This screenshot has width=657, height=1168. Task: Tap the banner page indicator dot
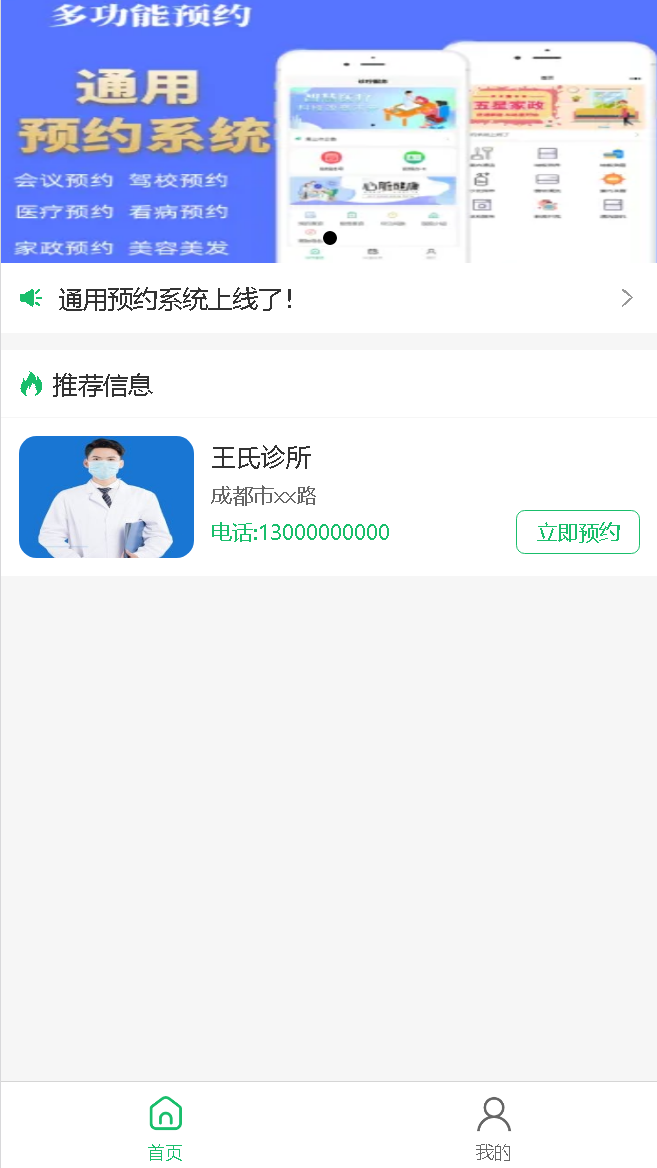point(330,238)
